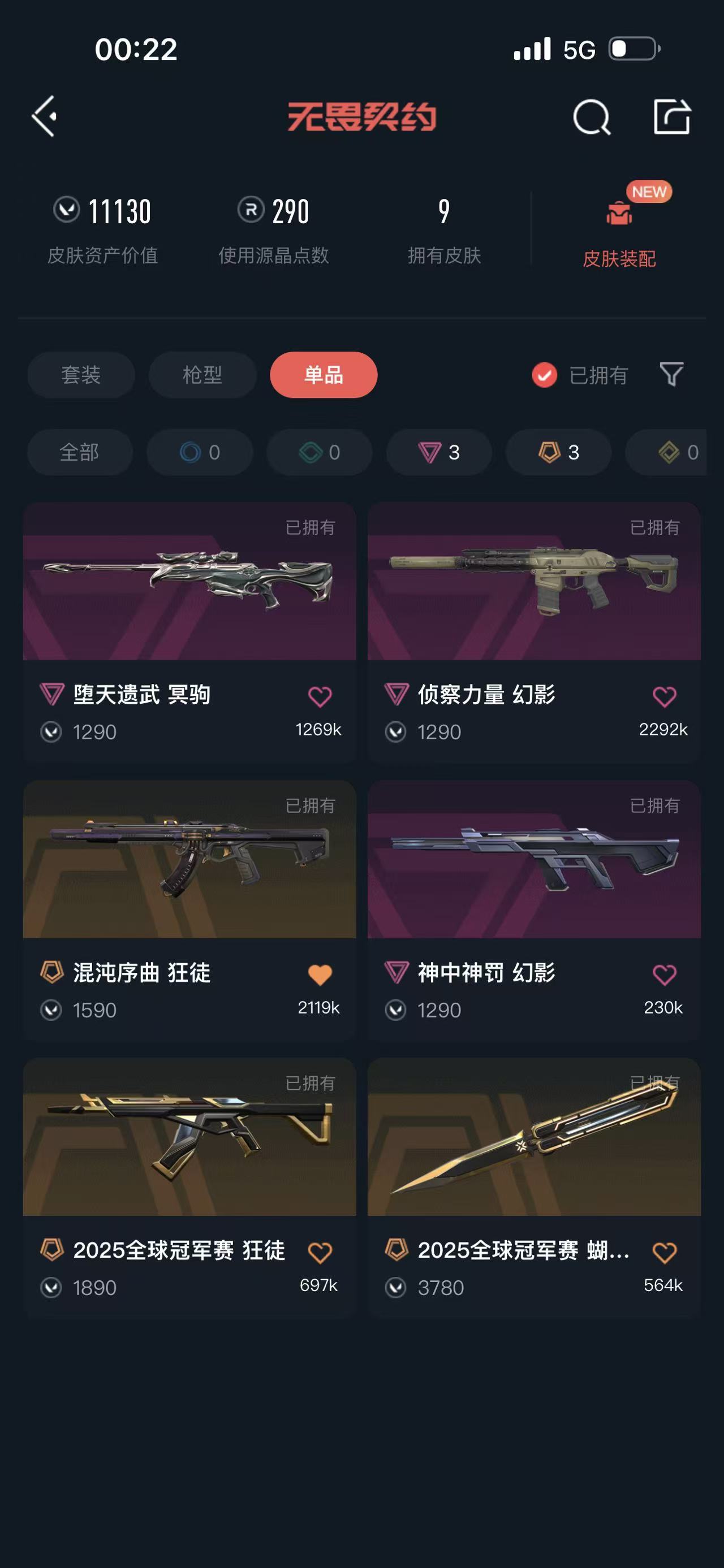Filter by the blue circle tier chip
The width and height of the screenshot is (724, 1568).
(200, 452)
